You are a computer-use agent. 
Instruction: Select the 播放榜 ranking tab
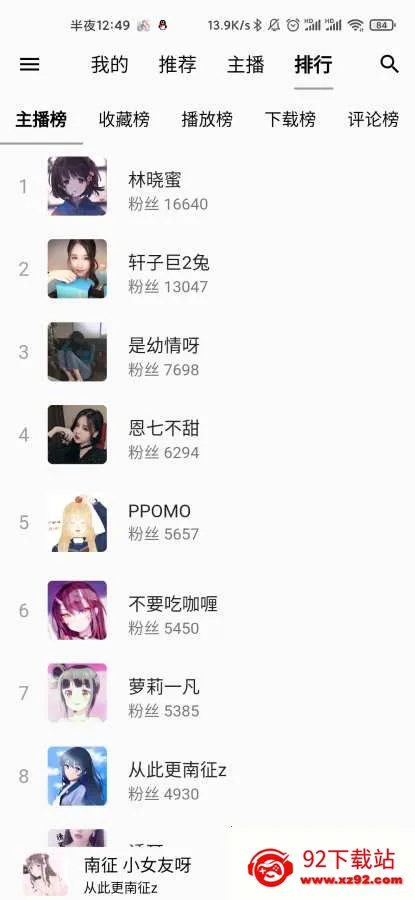pyautogui.click(x=207, y=119)
